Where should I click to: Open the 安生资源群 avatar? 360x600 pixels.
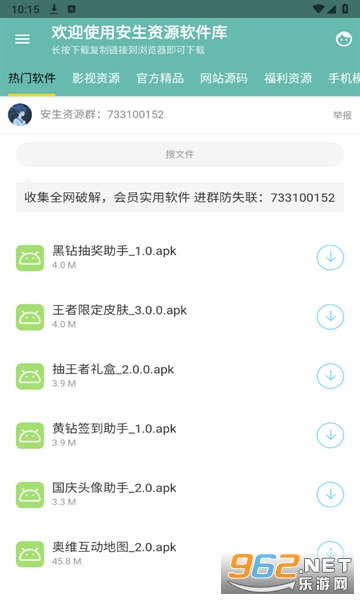(20, 114)
